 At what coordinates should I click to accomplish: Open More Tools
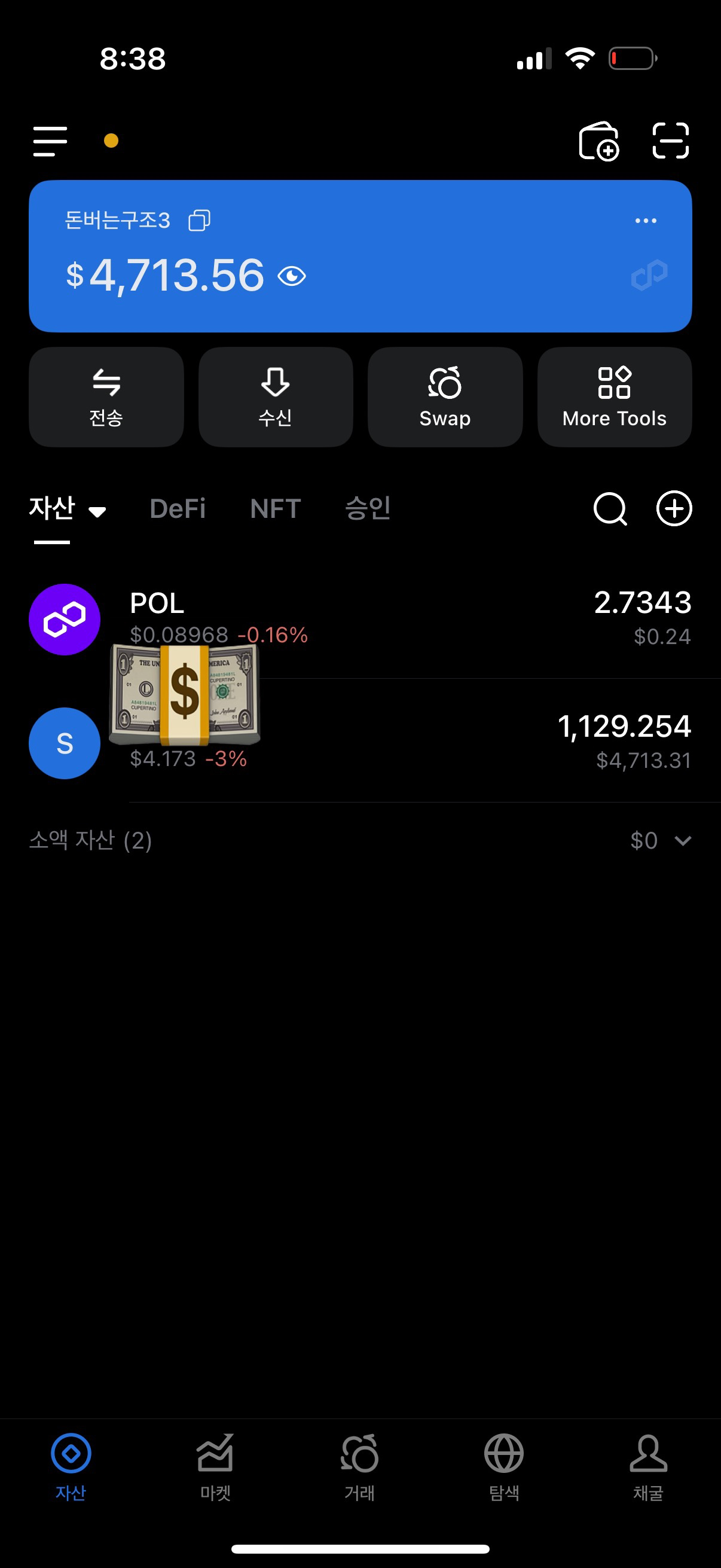click(x=614, y=397)
